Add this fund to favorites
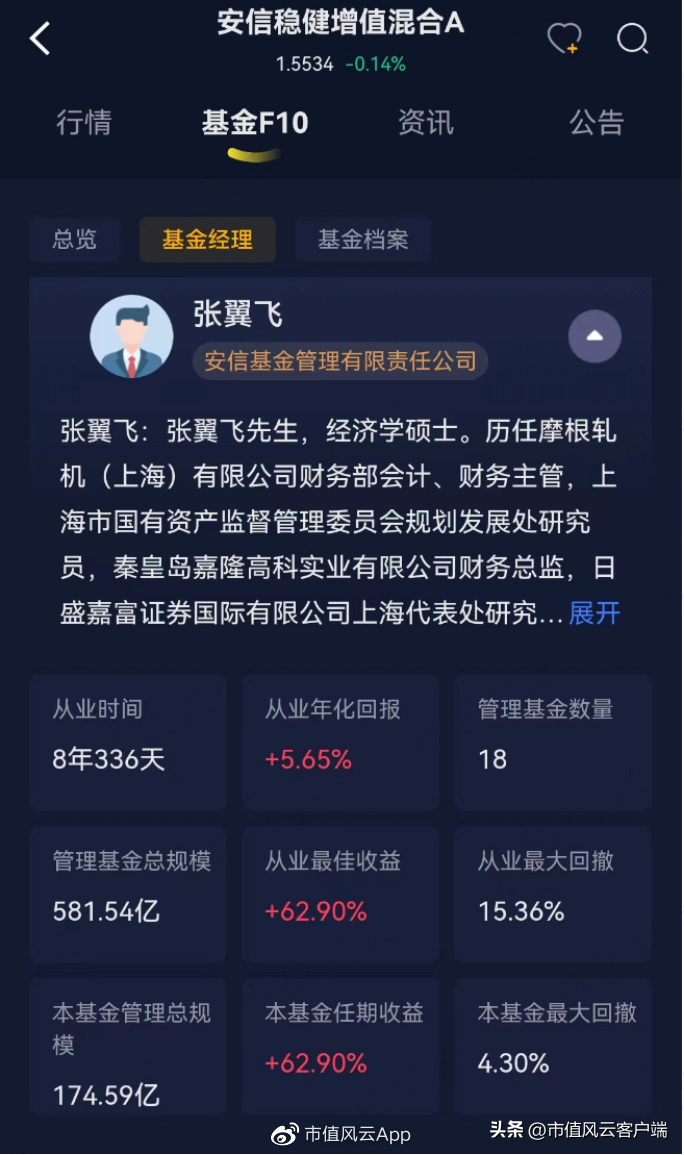The height and width of the screenshot is (1155, 684). tap(565, 38)
